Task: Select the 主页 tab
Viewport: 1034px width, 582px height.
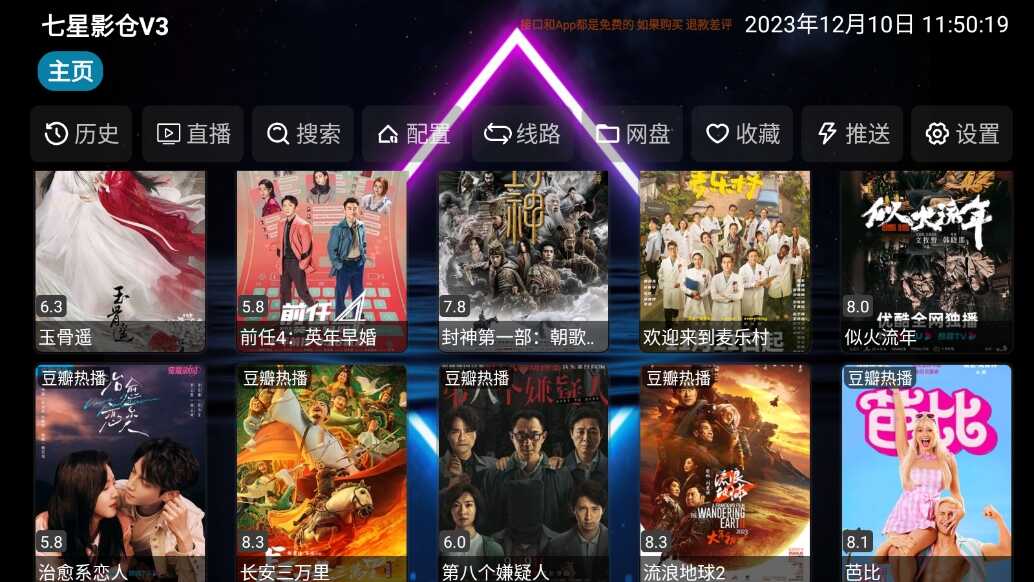Action: point(70,72)
